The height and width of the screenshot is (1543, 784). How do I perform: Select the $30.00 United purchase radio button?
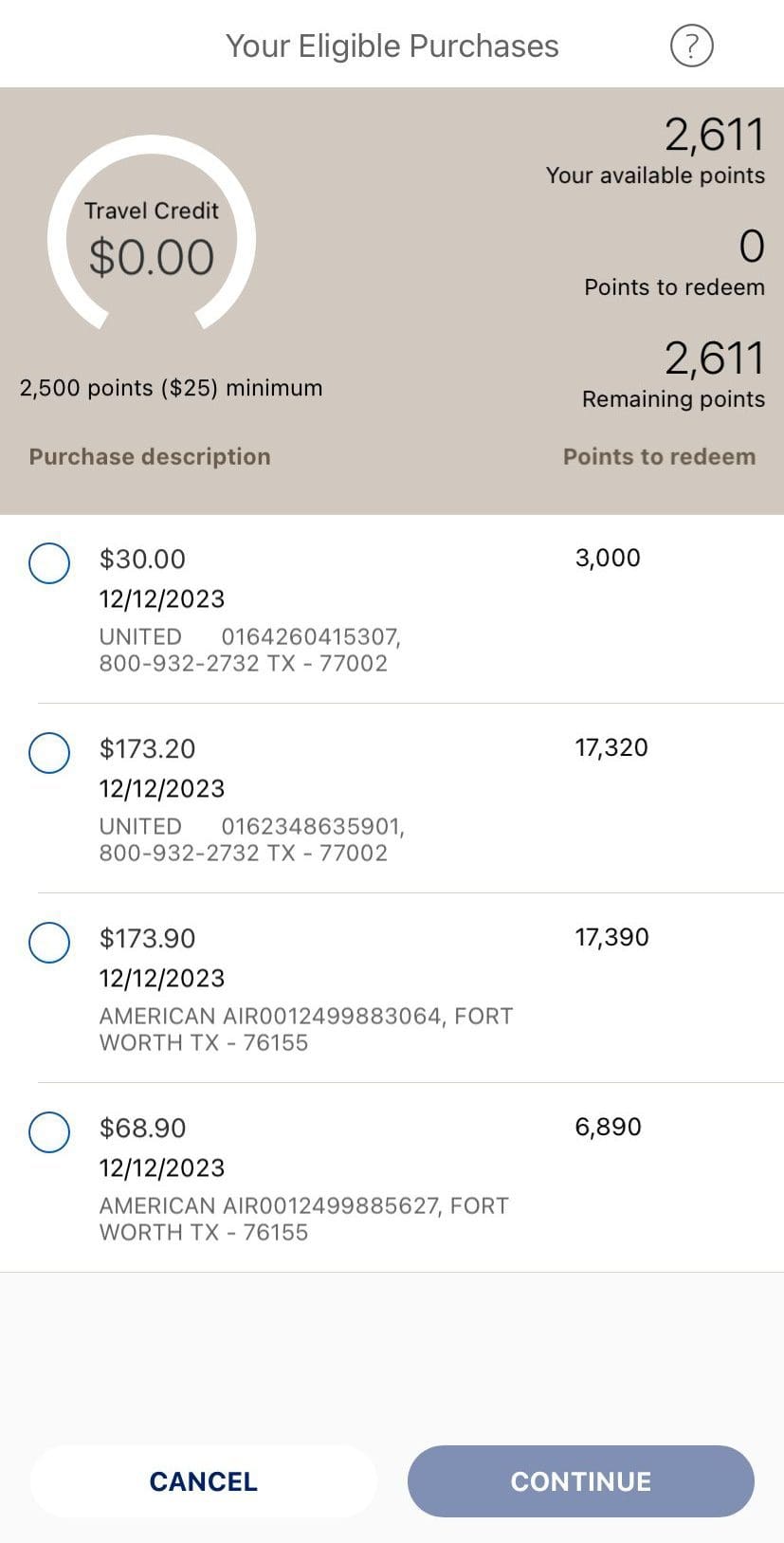coord(49,563)
